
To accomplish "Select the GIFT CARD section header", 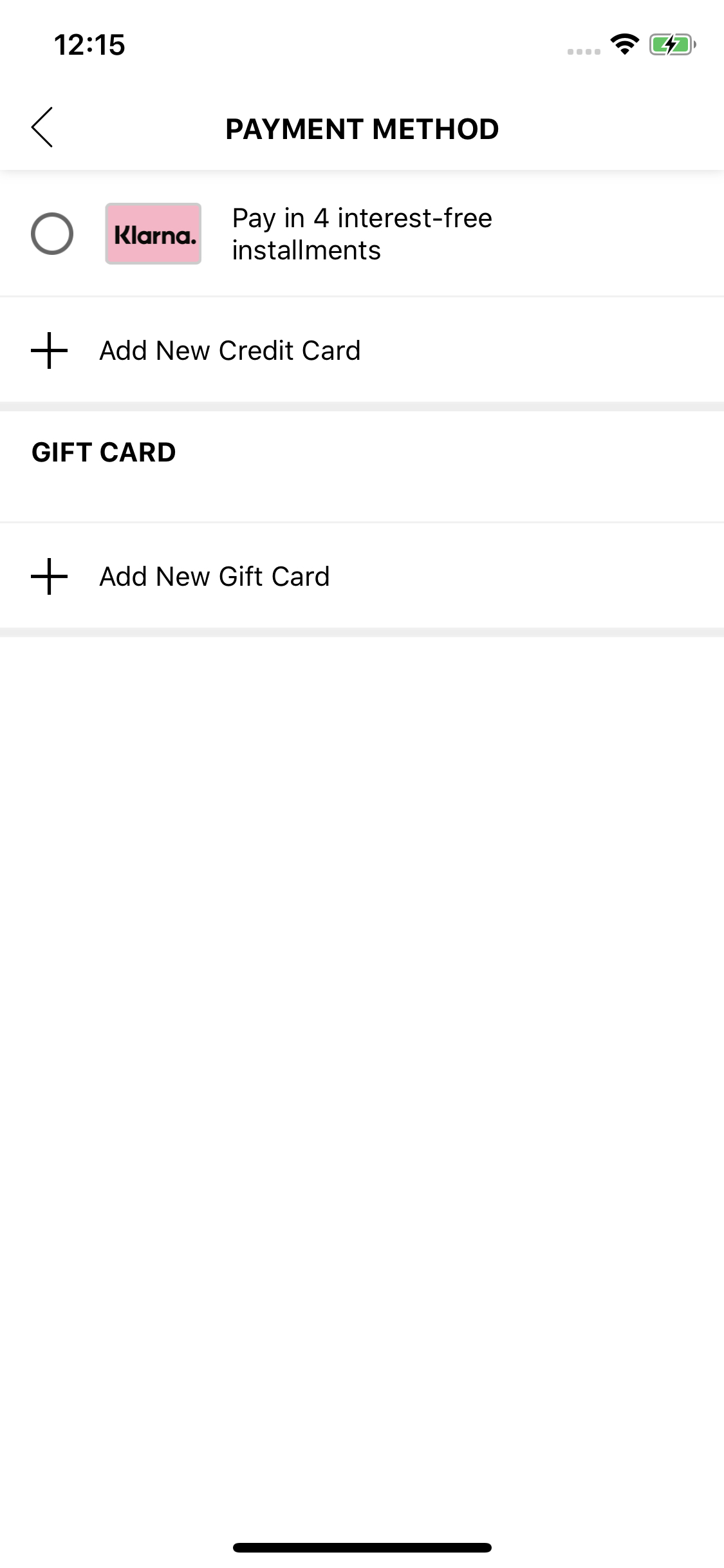I will (104, 452).
